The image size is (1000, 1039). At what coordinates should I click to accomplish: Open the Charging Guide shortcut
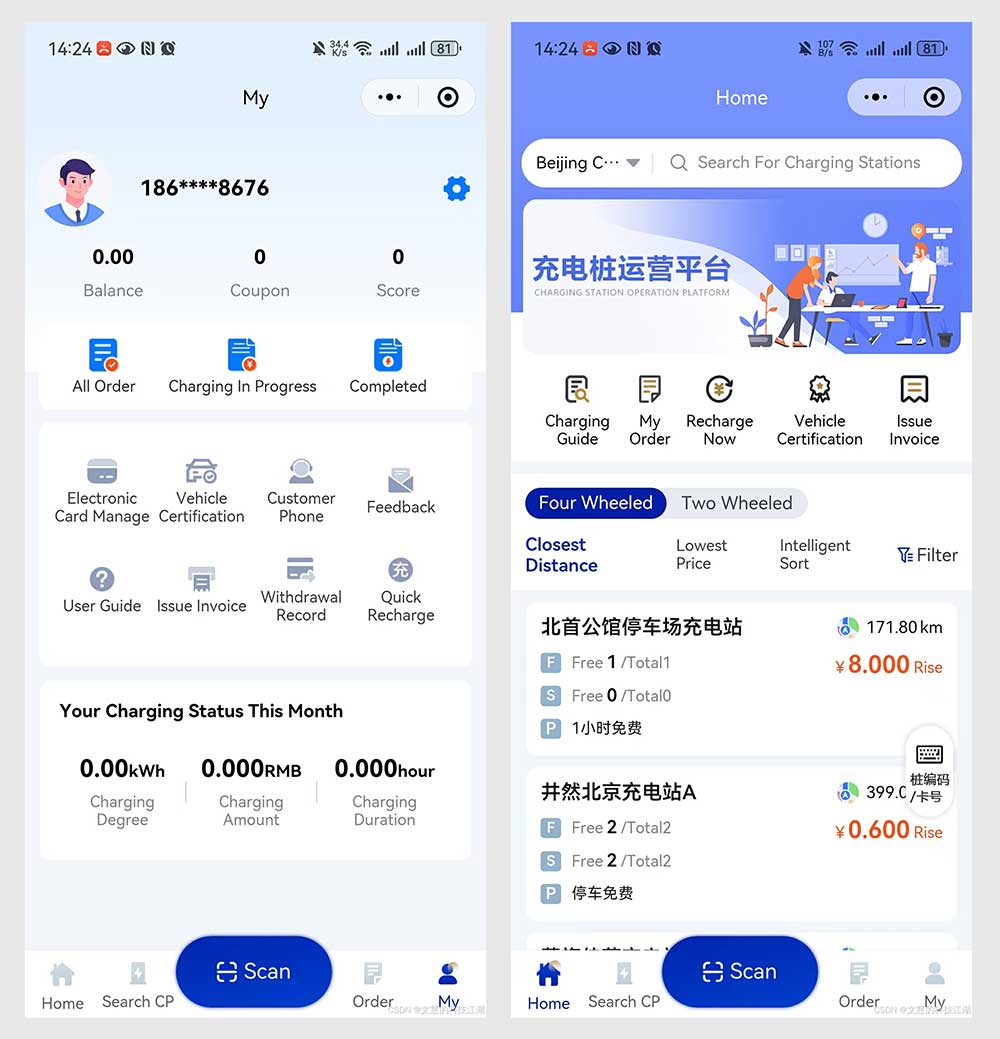tap(577, 411)
